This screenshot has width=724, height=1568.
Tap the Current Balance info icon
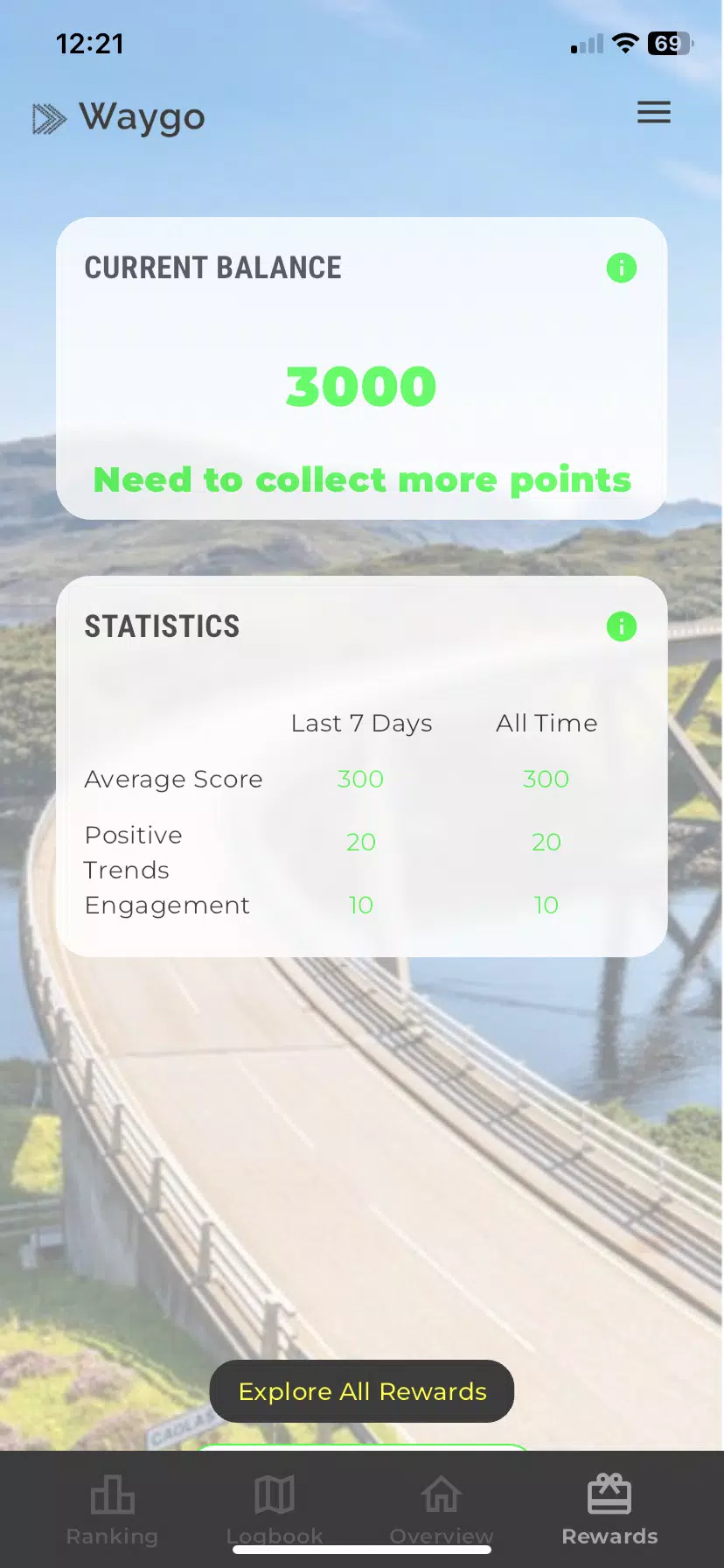pos(622,268)
